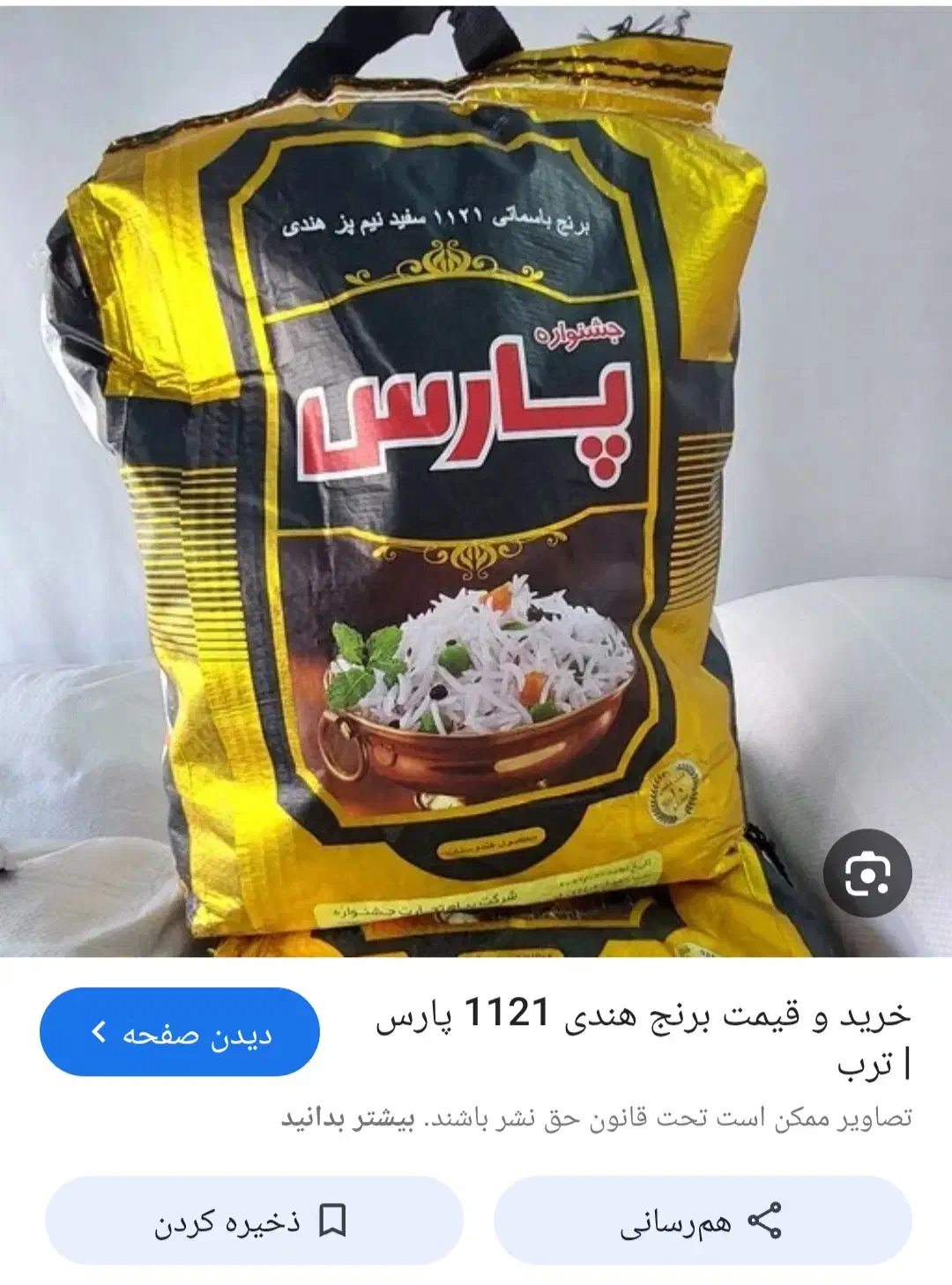Open the خرید و قیمت برنج هندی title link
The height and width of the screenshot is (1285, 952).
click(x=643, y=1034)
